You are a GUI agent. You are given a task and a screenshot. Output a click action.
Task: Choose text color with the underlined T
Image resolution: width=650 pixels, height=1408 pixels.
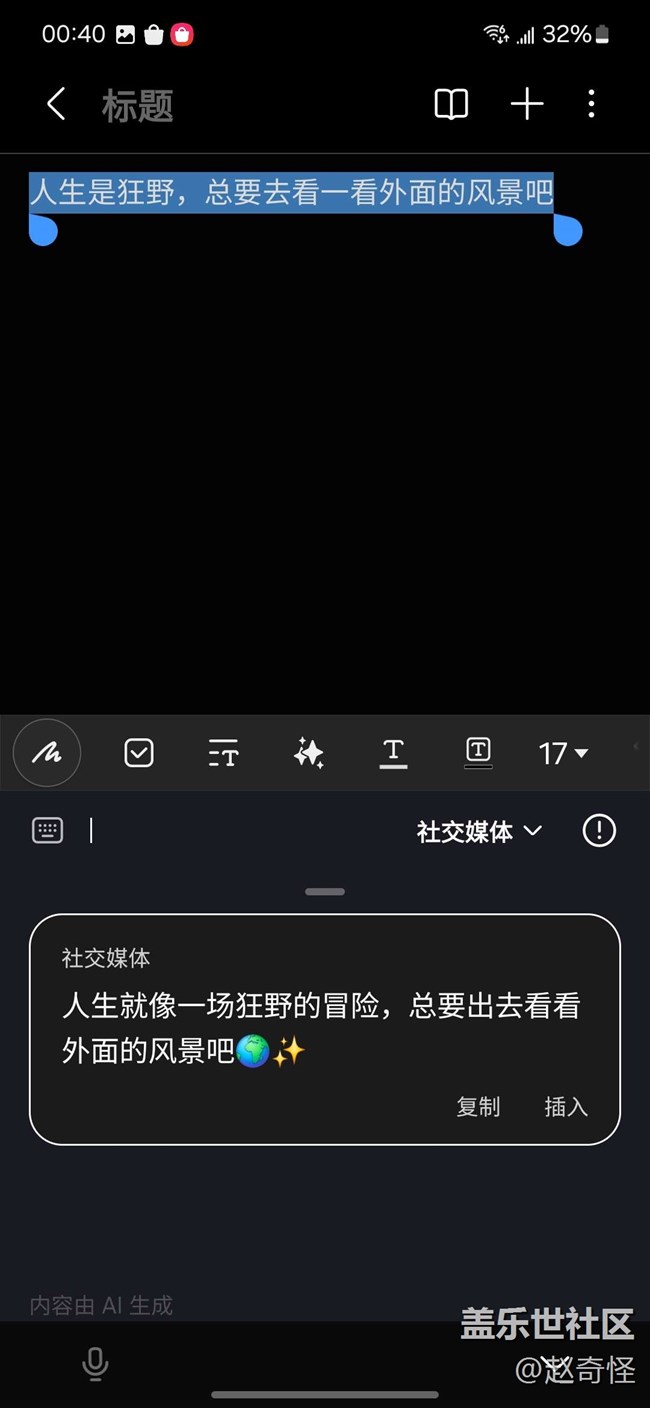(393, 753)
